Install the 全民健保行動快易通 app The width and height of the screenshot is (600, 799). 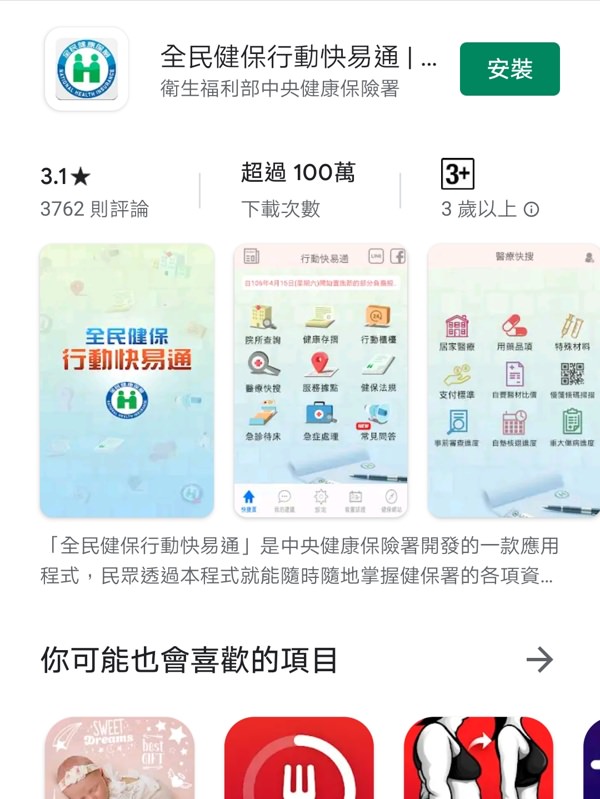[x=510, y=69]
